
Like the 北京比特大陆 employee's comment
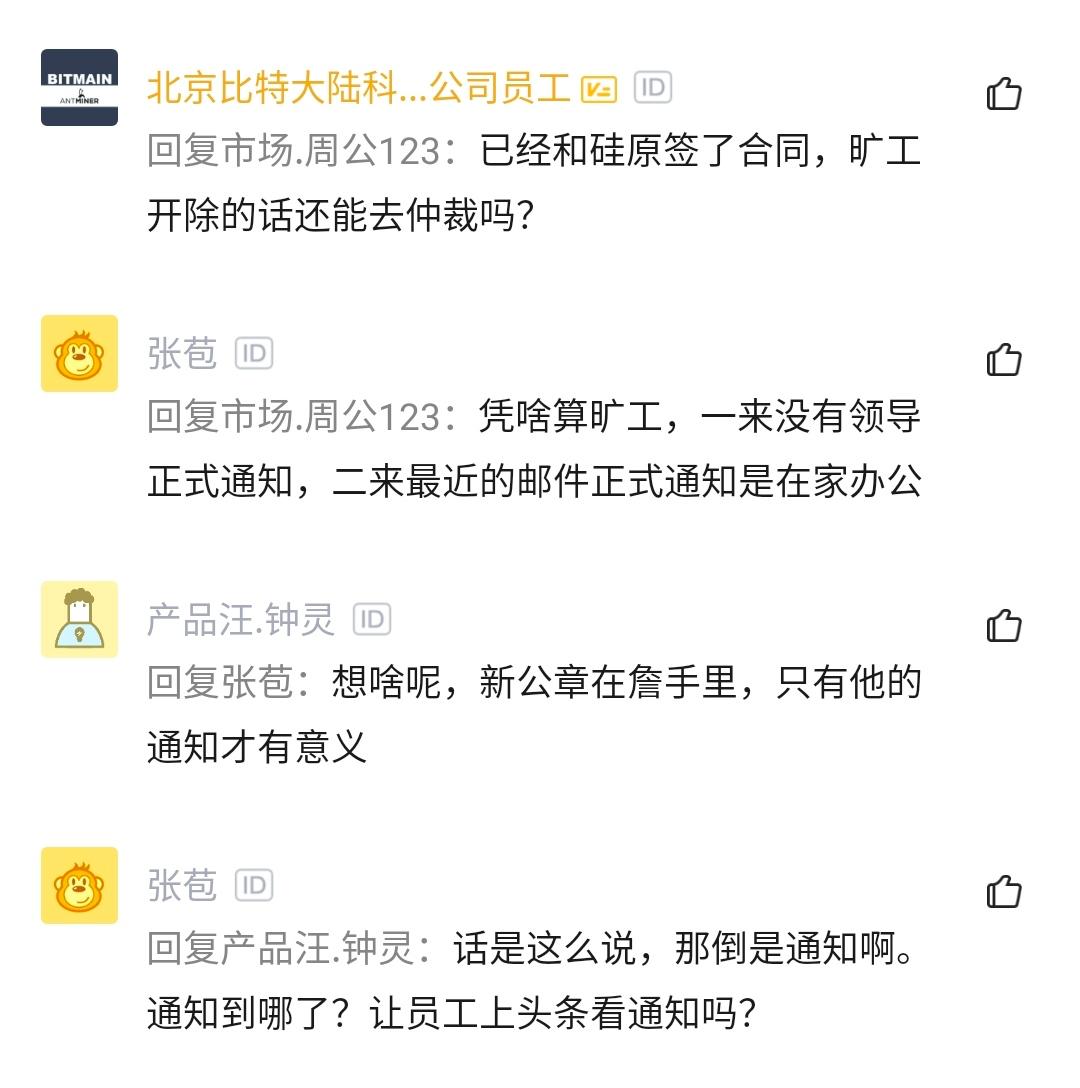(x=1004, y=94)
